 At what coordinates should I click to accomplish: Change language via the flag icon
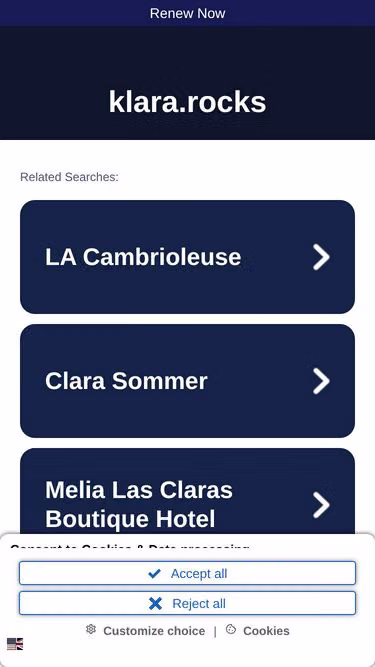pos(15,644)
